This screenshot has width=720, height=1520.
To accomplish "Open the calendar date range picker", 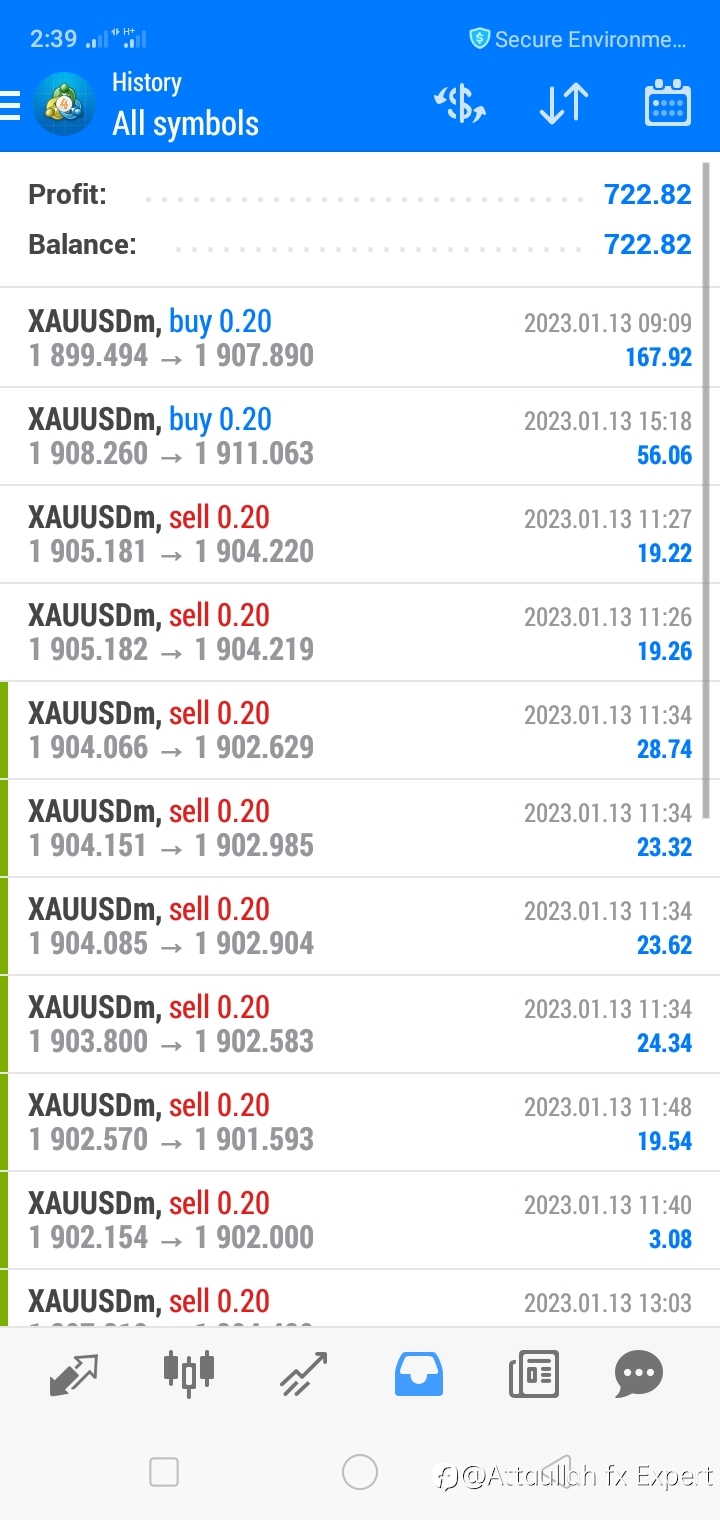I will [667, 103].
